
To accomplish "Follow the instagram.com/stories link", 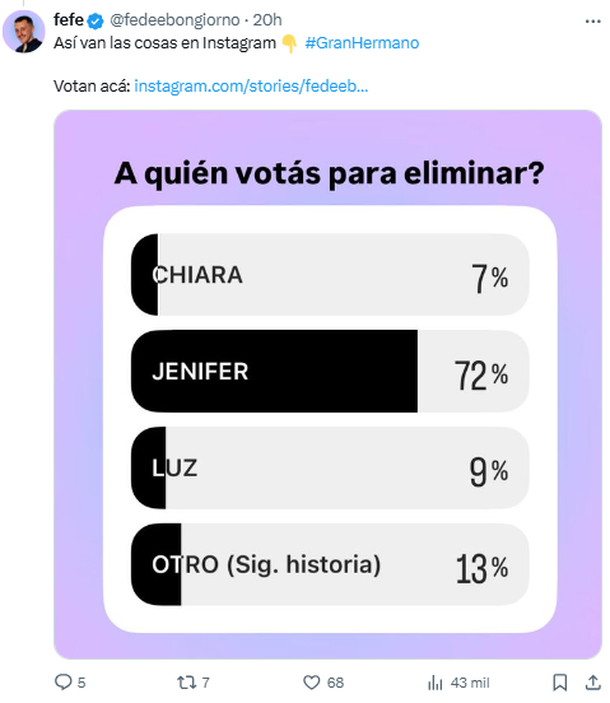I will tap(251, 86).
